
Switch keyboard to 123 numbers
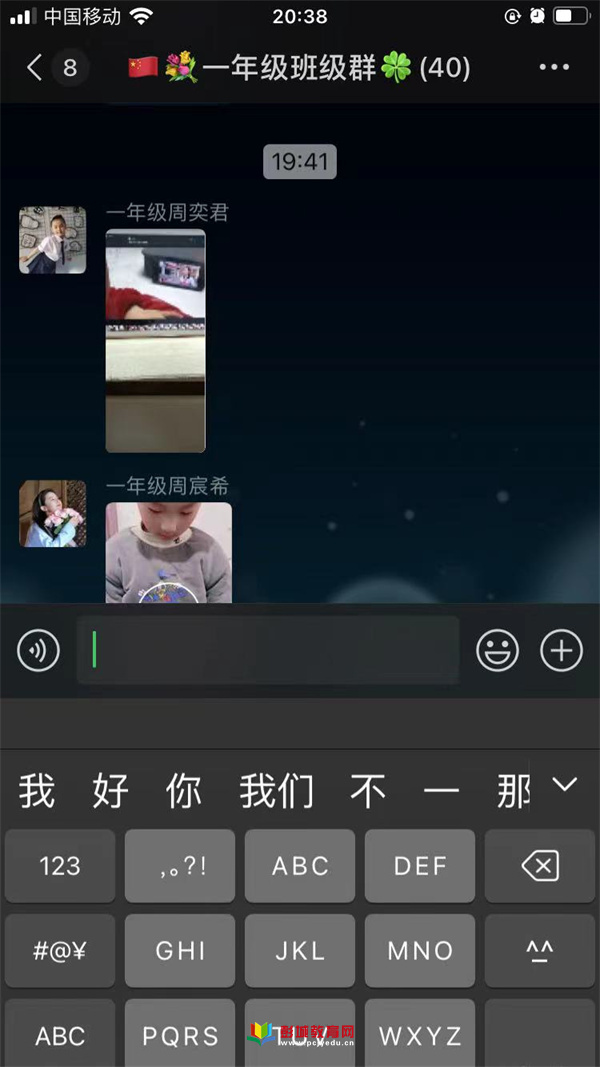point(60,866)
